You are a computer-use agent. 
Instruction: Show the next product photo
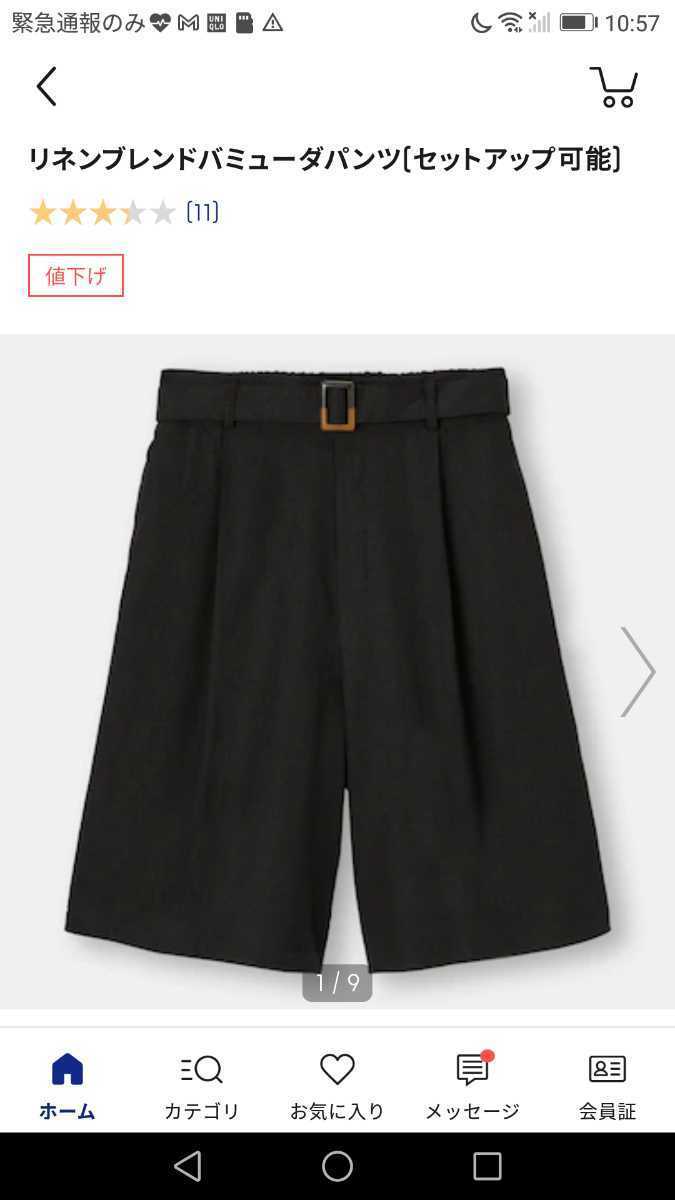pos(637,671)
